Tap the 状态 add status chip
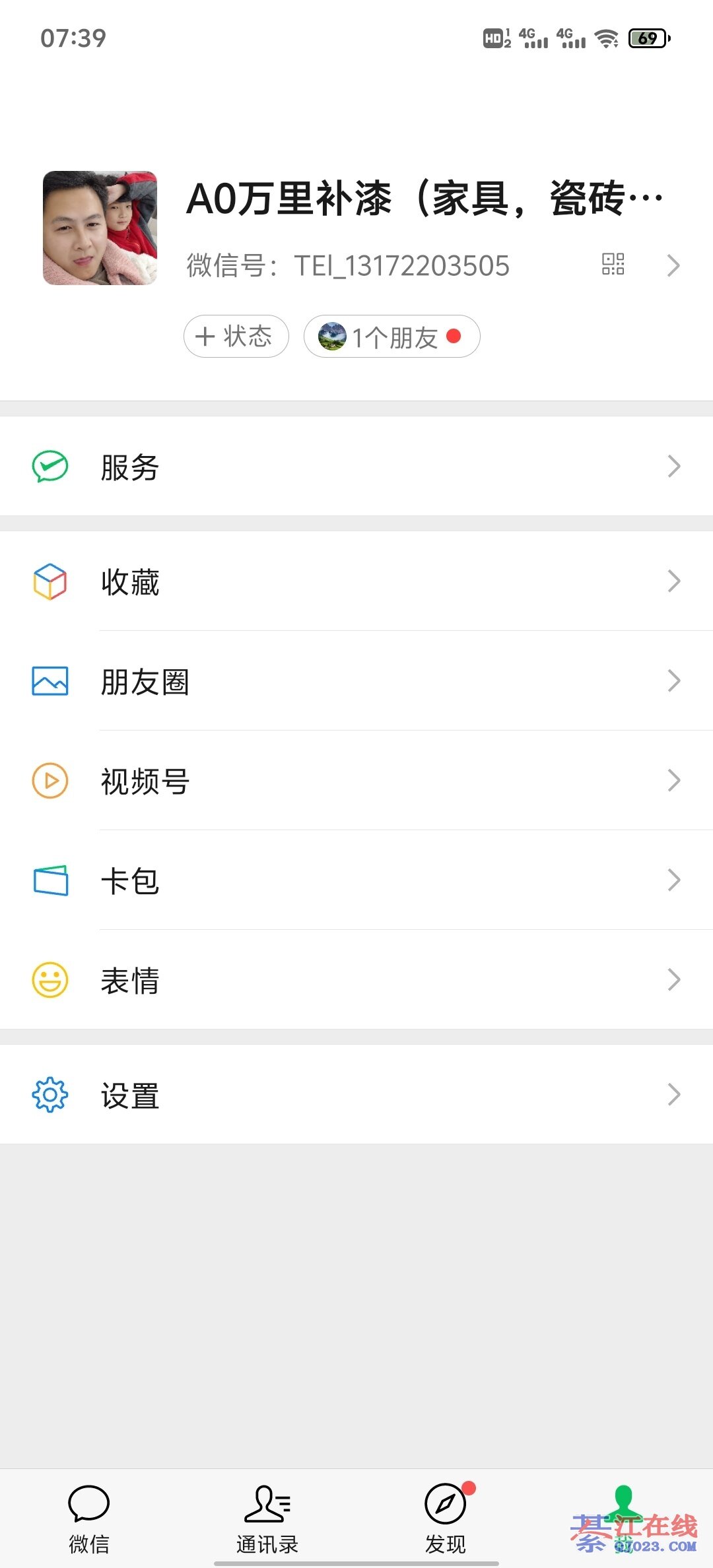Image resolution: width=713 pixels, height=1568 pixels. pos(236,337)
